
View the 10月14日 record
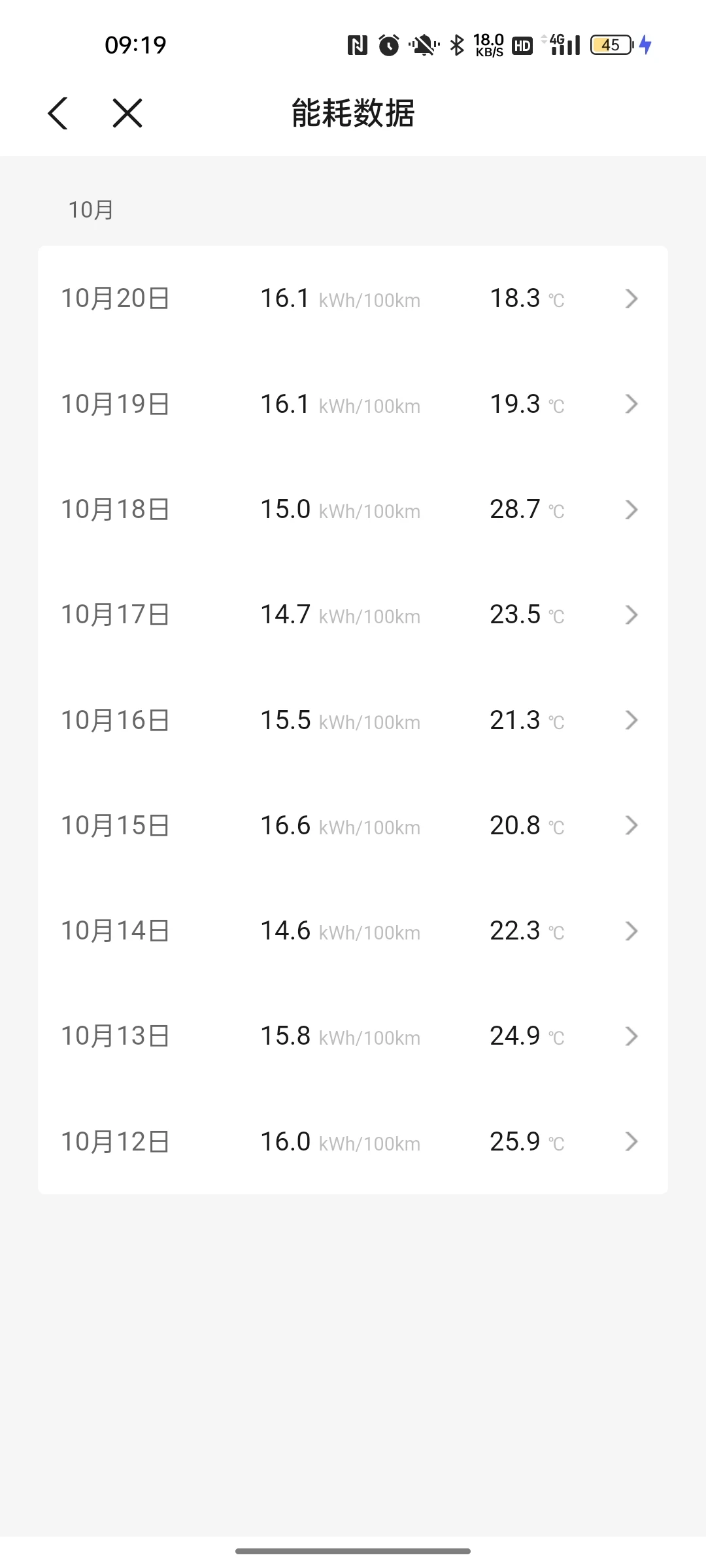(353, 931)
